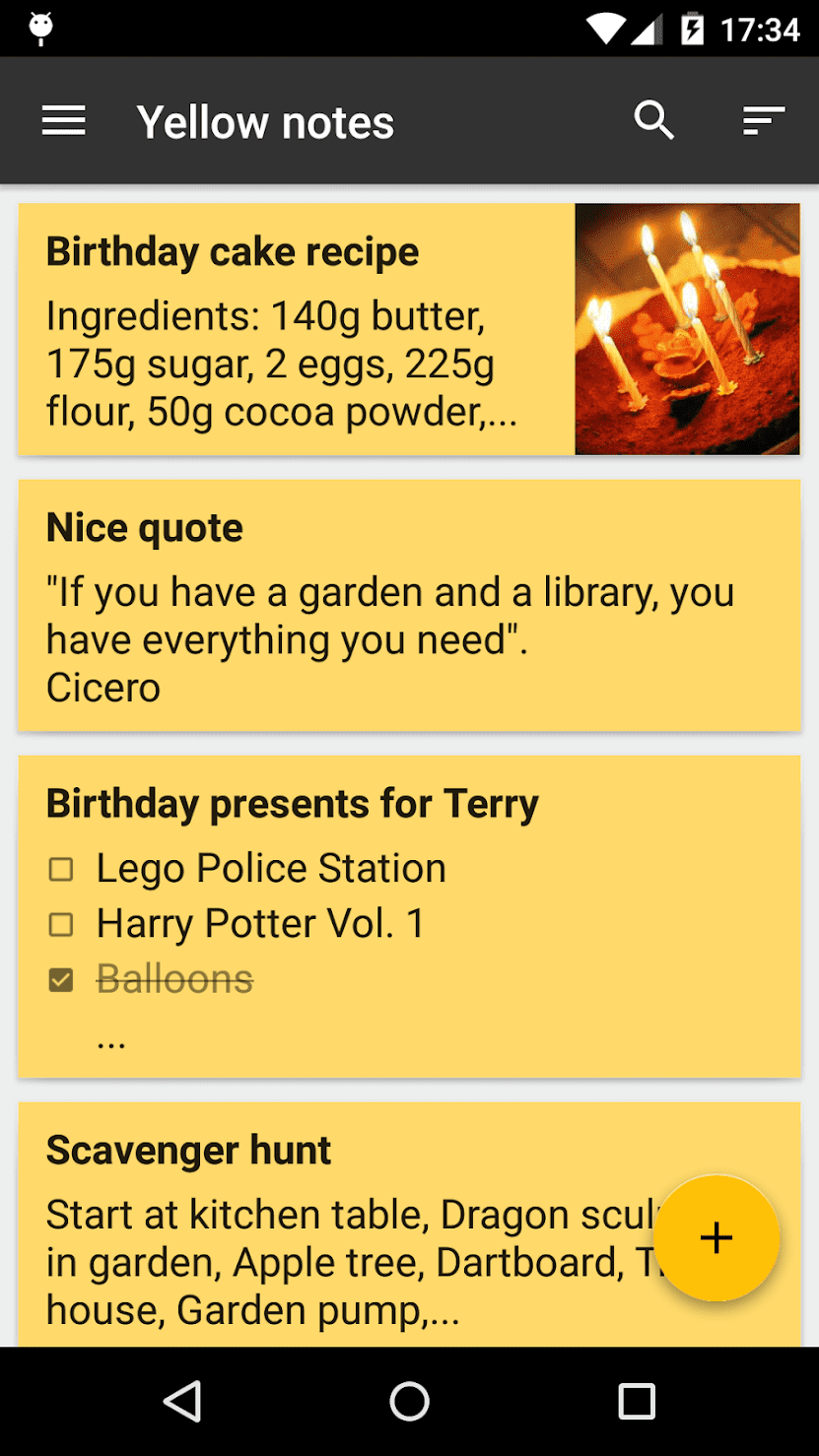The width and height of the screenshot is (819, 1456).
Task: Check off Harry Potter Vol. 1
Action: (x=61, y=924)
